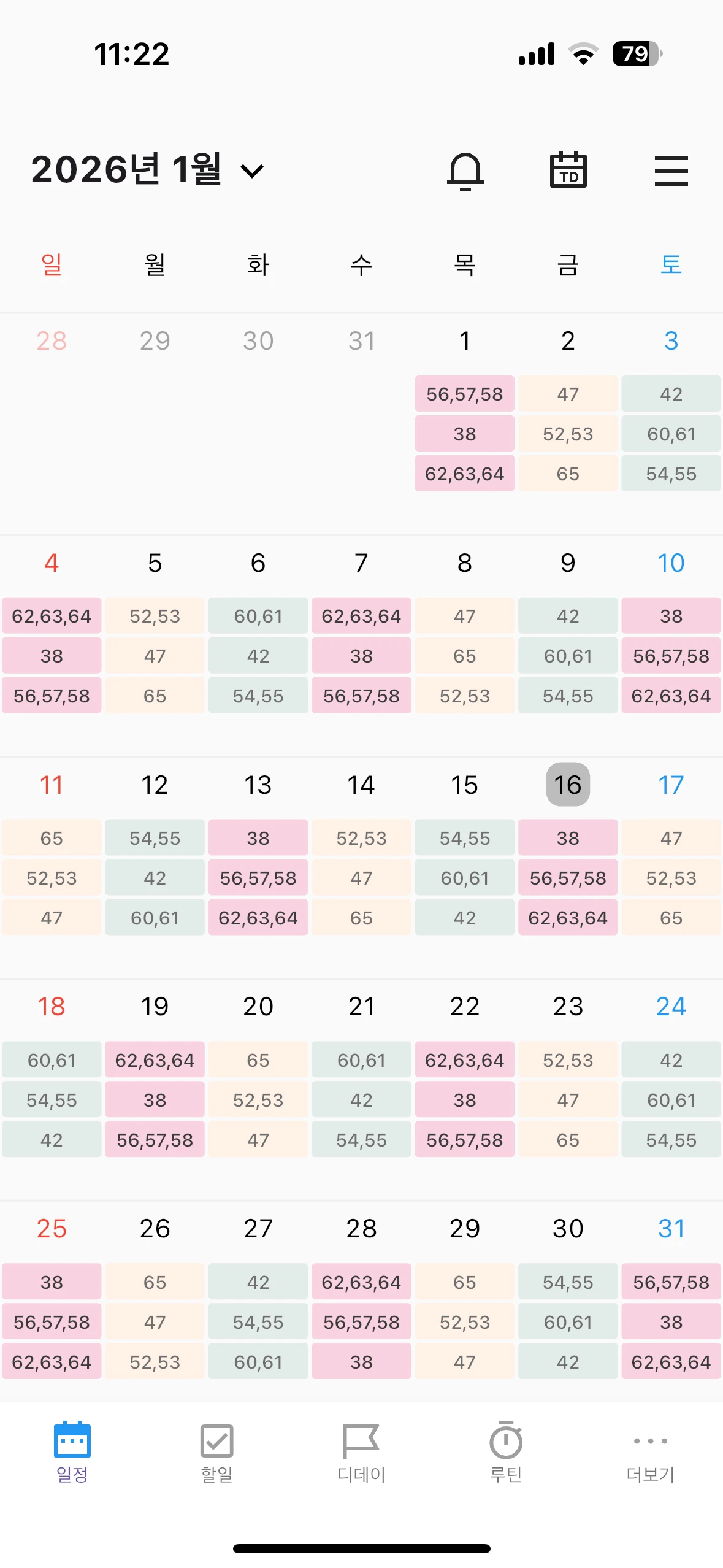Image resolution: width=723 pixels, height=1568 pixels.
Task: Open the 루틴 tab
Action: click(506, 1451)
